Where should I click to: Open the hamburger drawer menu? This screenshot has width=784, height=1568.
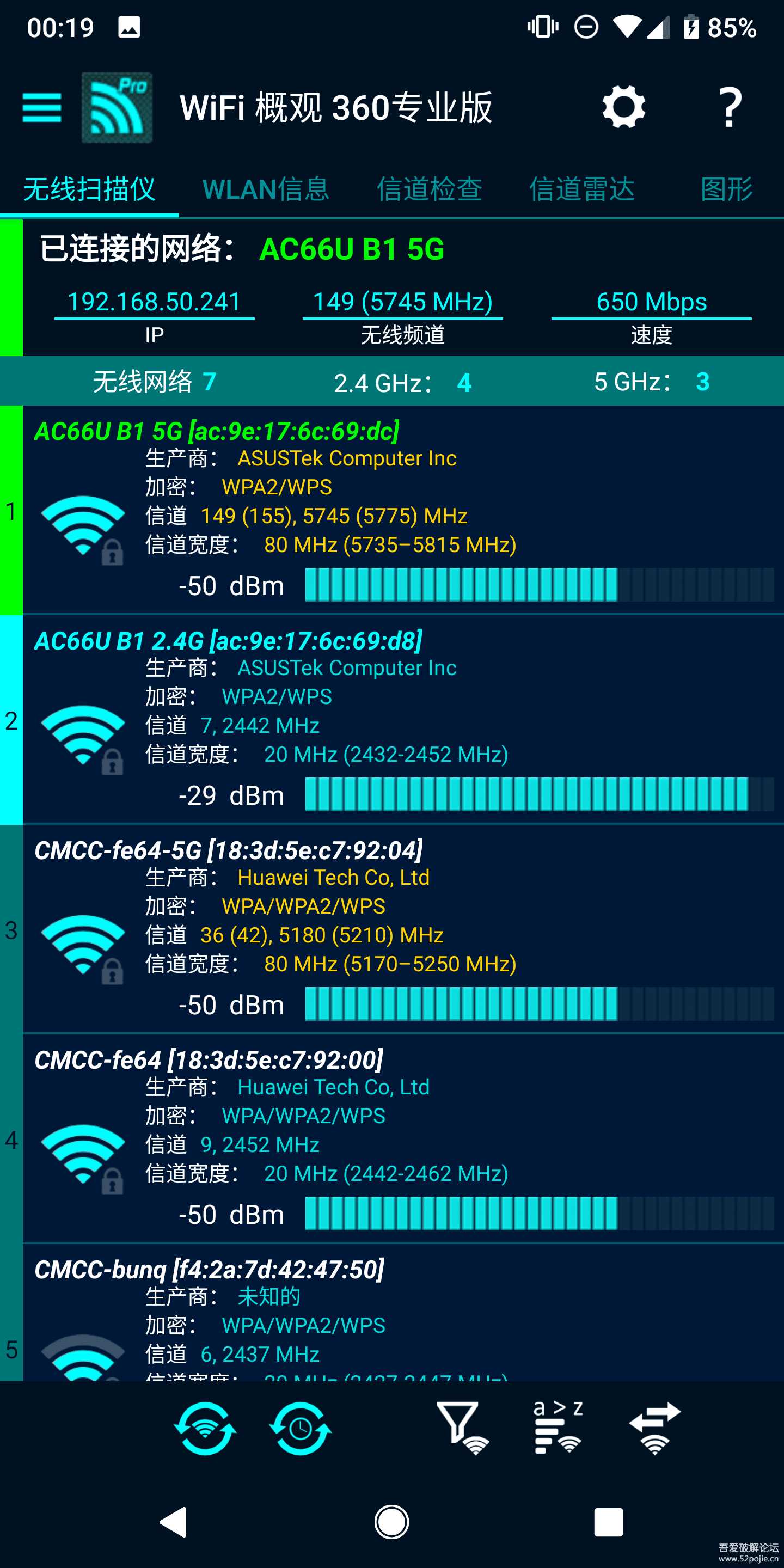coord(41,108)
